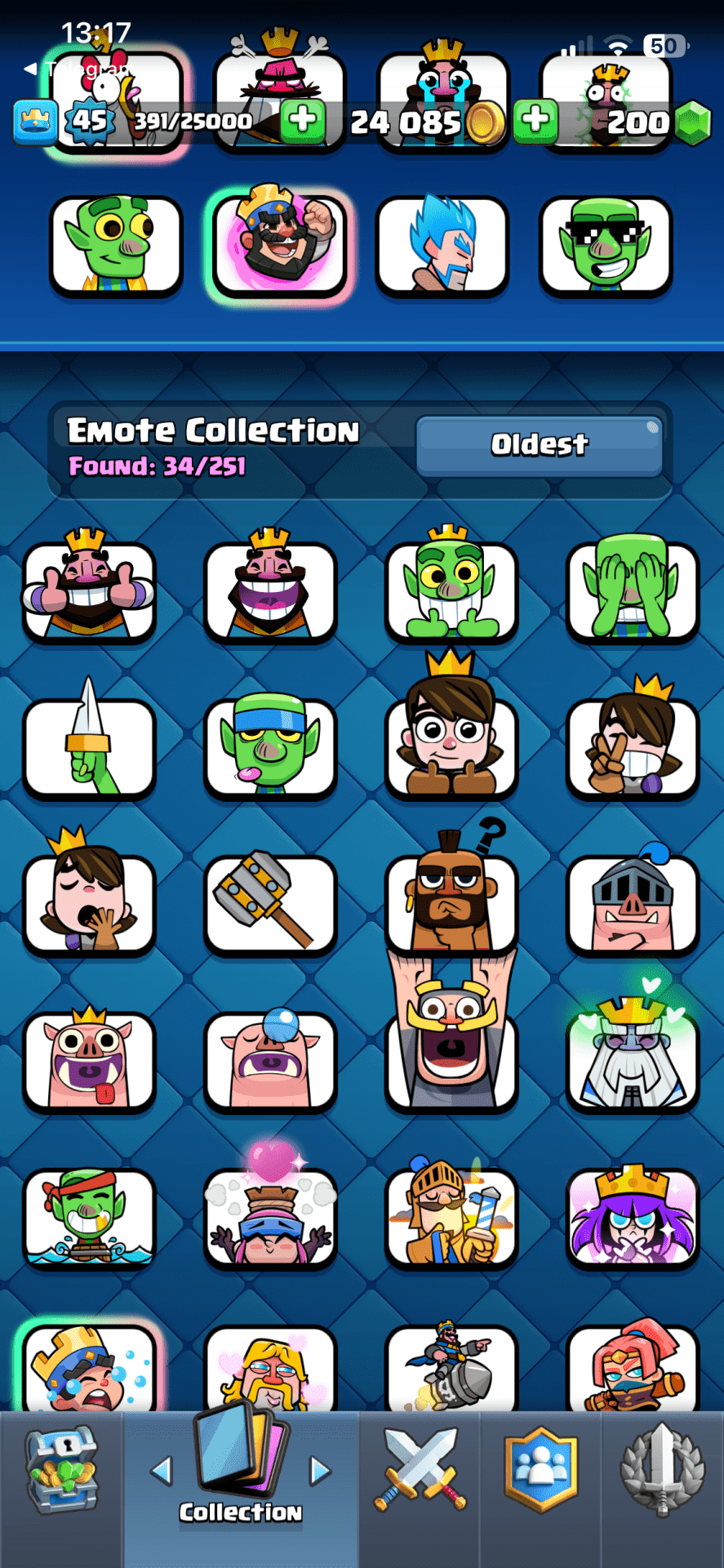The image size is (724, 1568).
Task: Return to Telegram via the back arrow
Action: coord(31,69)
